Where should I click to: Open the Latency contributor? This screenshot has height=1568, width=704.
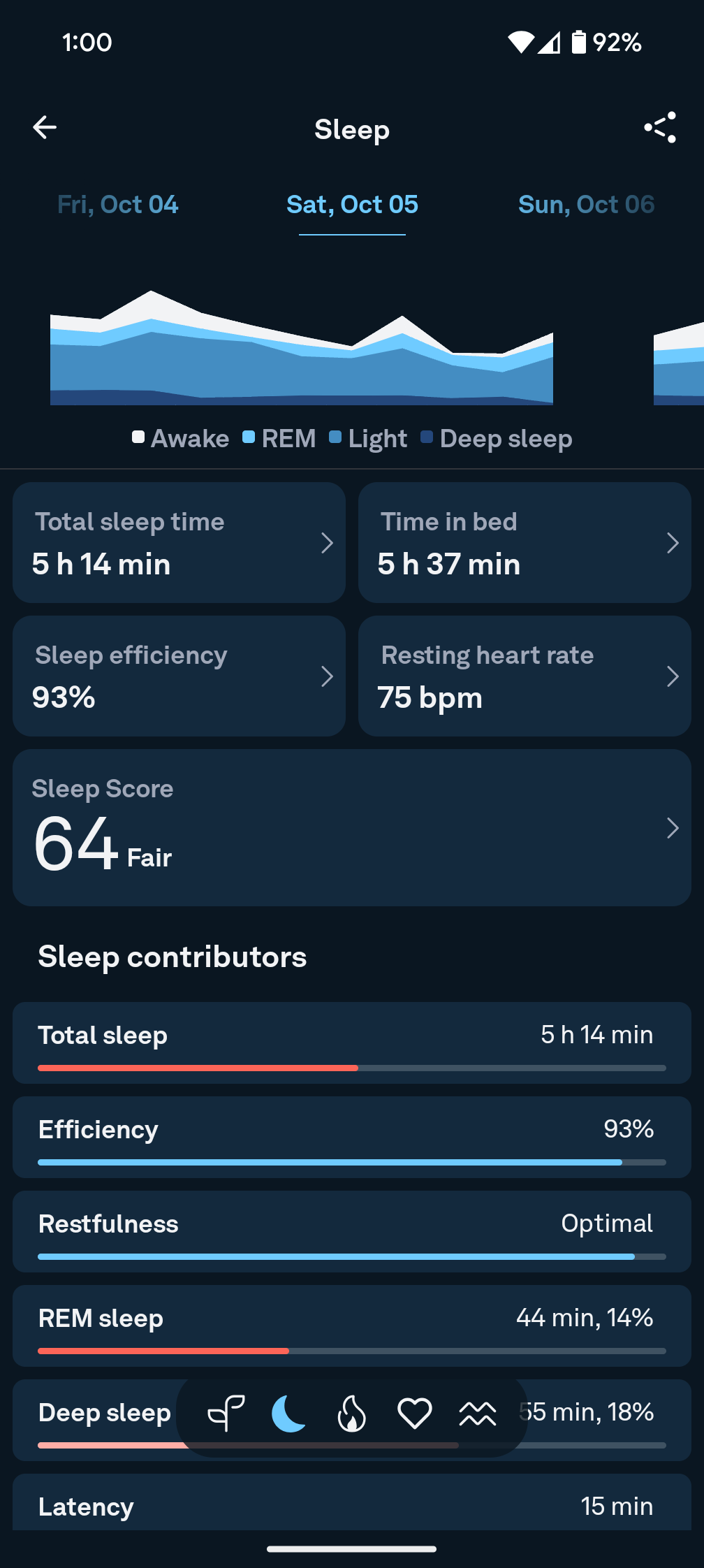point(352,1506)
